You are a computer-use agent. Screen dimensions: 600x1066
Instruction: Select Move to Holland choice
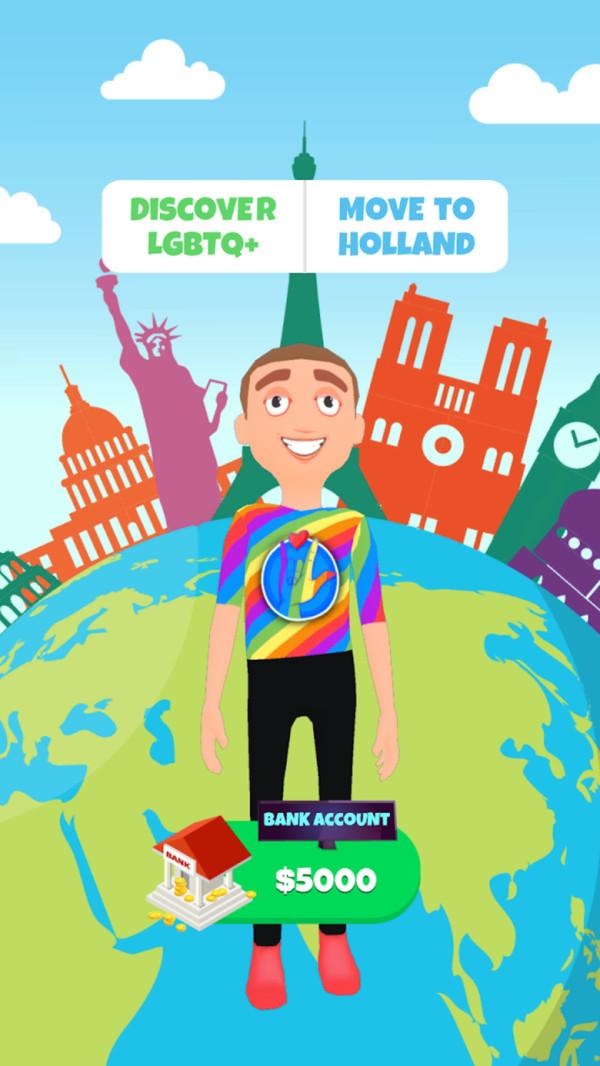tap(406, 226)
